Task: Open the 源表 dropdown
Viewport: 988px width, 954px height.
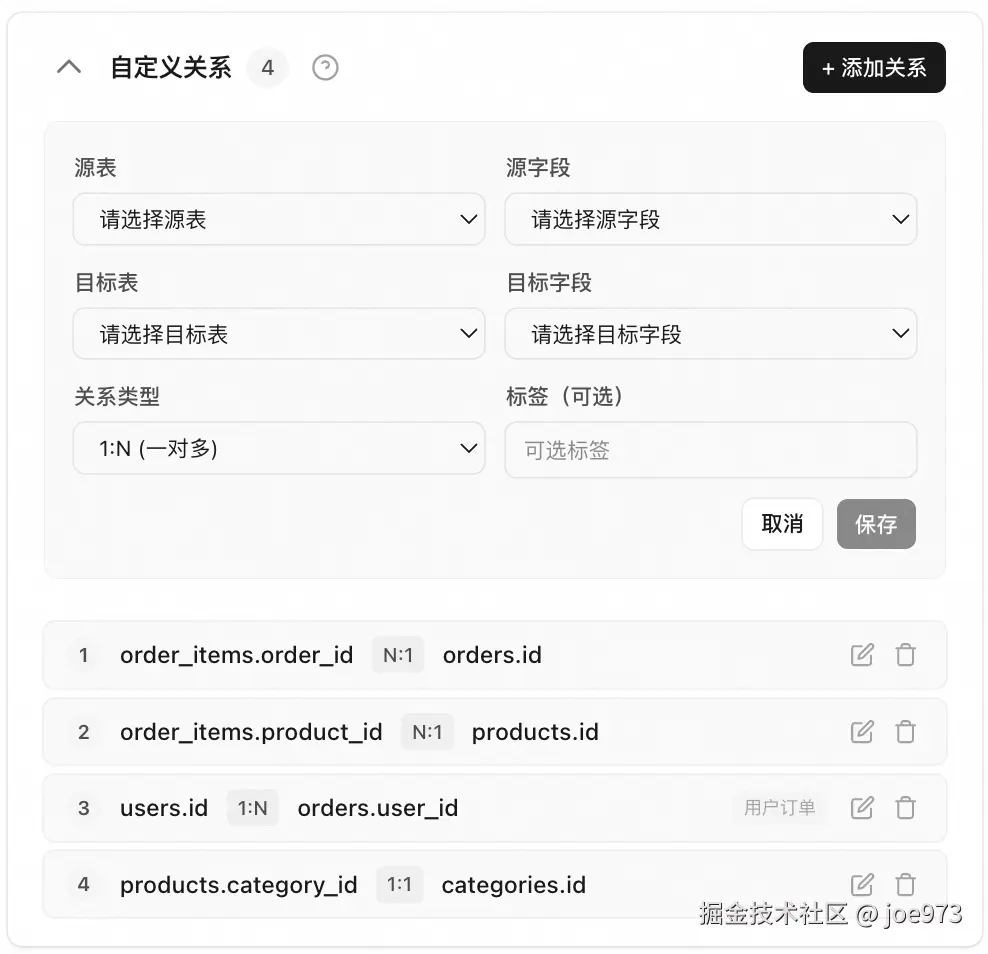Action: [x=279, y=220]
